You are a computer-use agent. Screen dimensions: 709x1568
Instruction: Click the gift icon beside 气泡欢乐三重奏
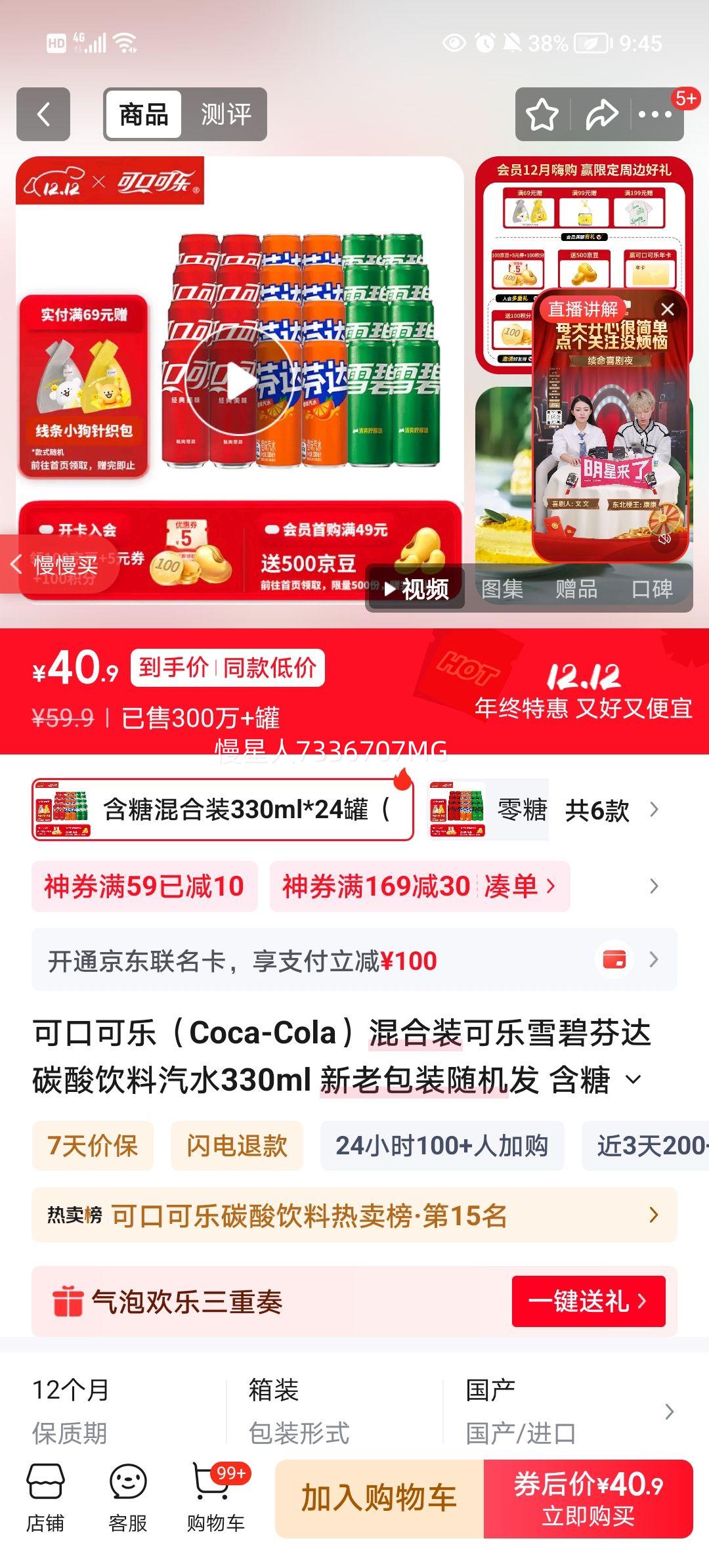tap(69, 1303)
